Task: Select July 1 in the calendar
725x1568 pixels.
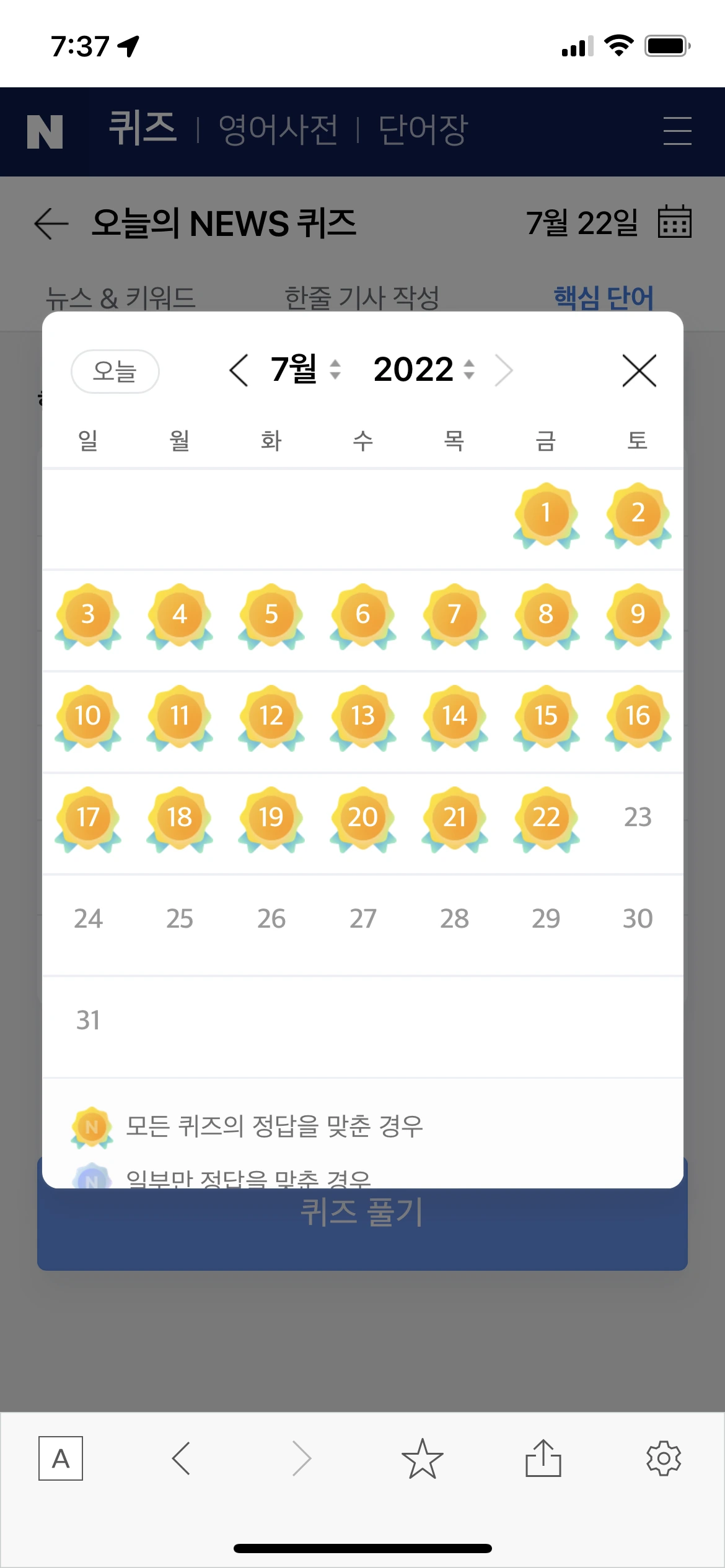Action: coord(546,513)
